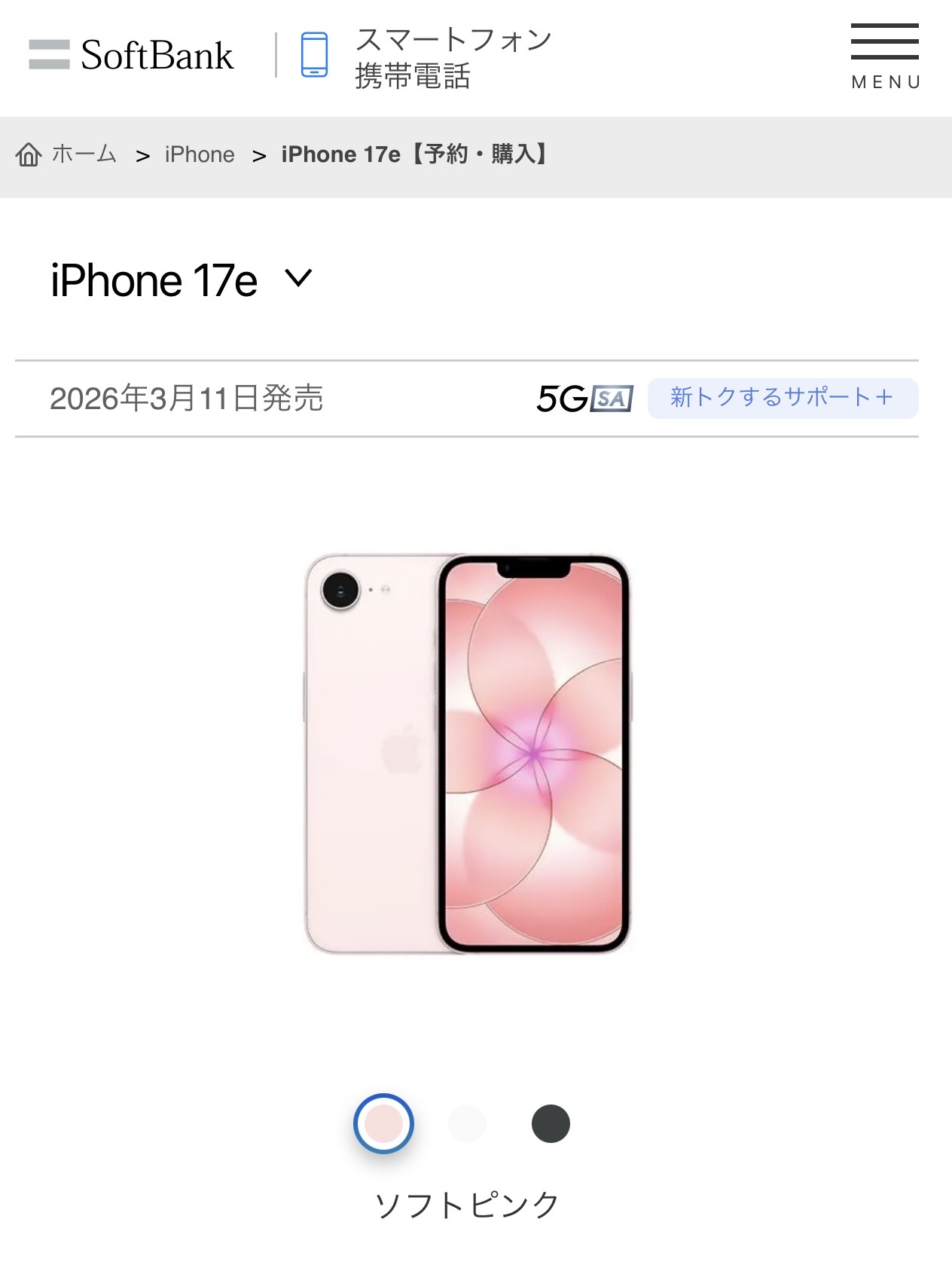This screenshot has height=1265, width=952.
Task: Go to the SoftBank home logo
Action: tap(132, 55)
